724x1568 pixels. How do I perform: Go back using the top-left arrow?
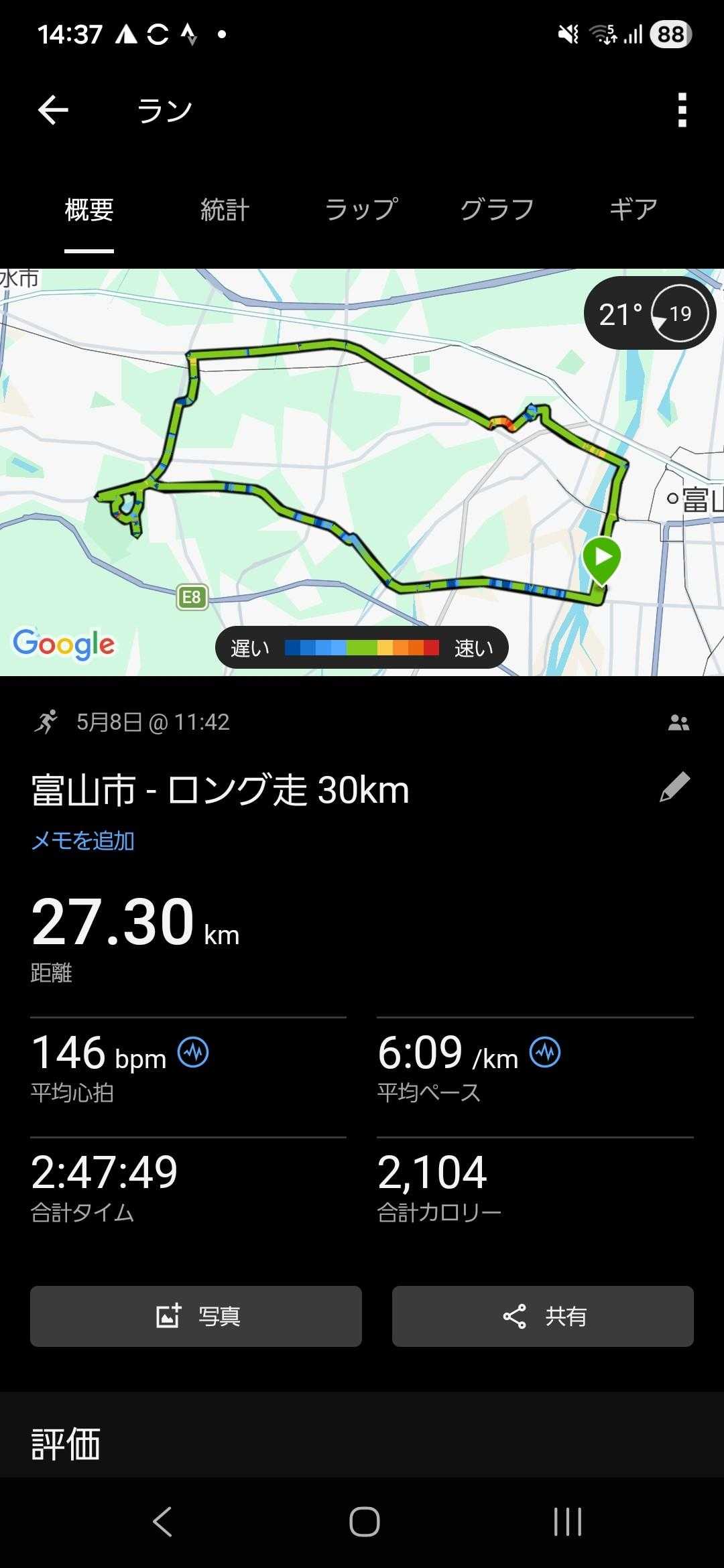[x=53, y=110]
